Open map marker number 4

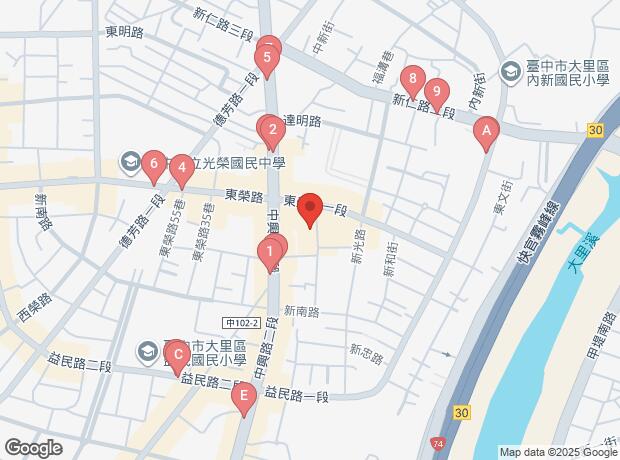pos(182,171)
